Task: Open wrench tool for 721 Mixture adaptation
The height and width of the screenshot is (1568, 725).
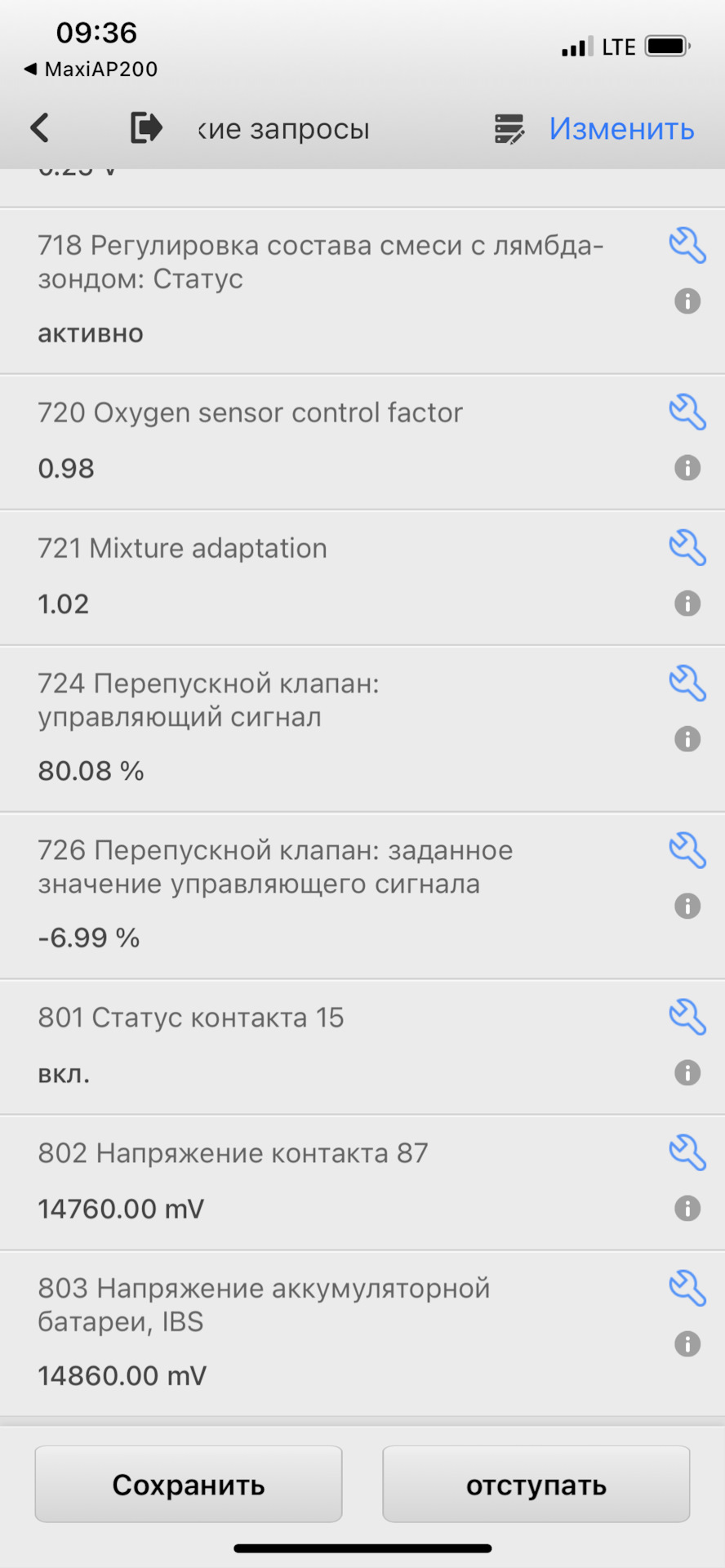Action: pyautogui.click(x=687, y=547)
